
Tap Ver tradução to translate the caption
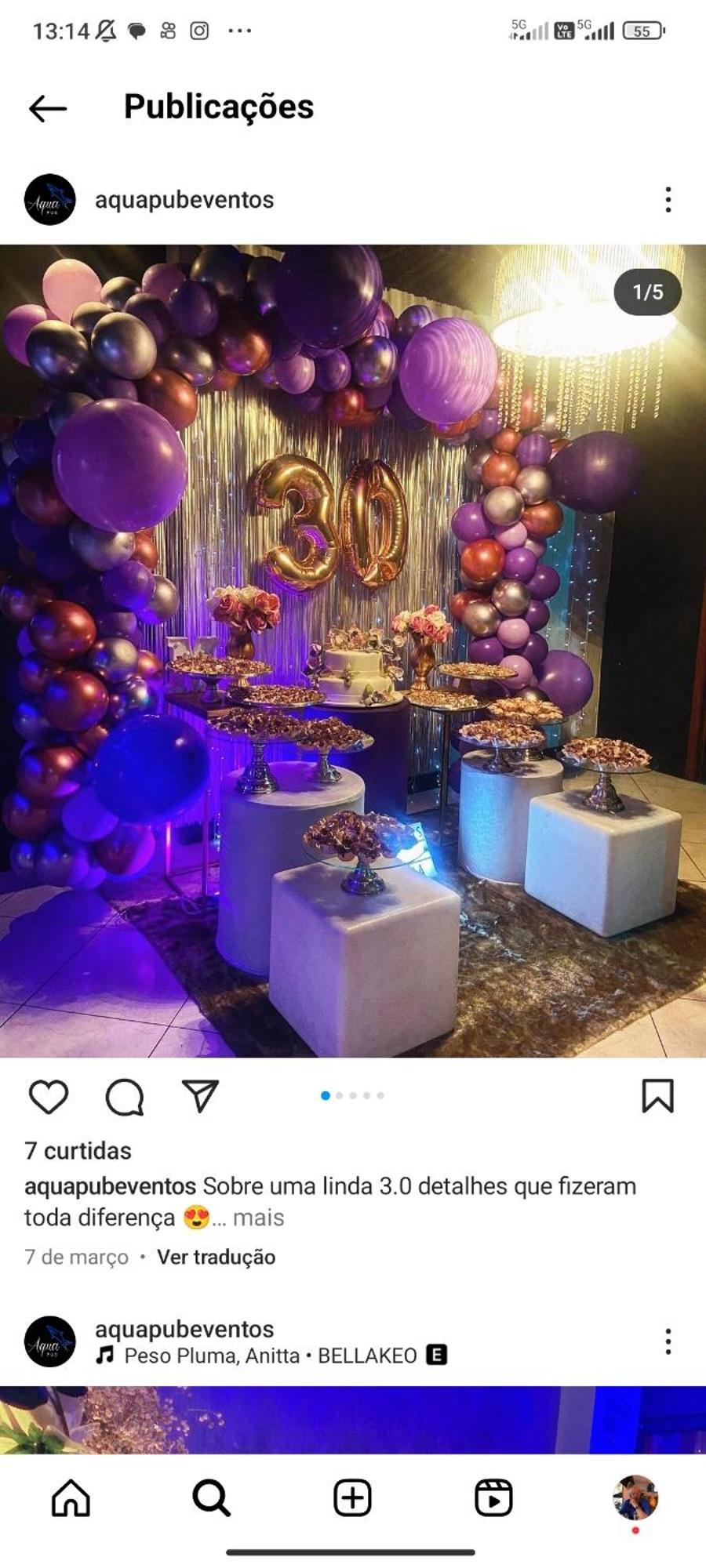click(216, 1257)
